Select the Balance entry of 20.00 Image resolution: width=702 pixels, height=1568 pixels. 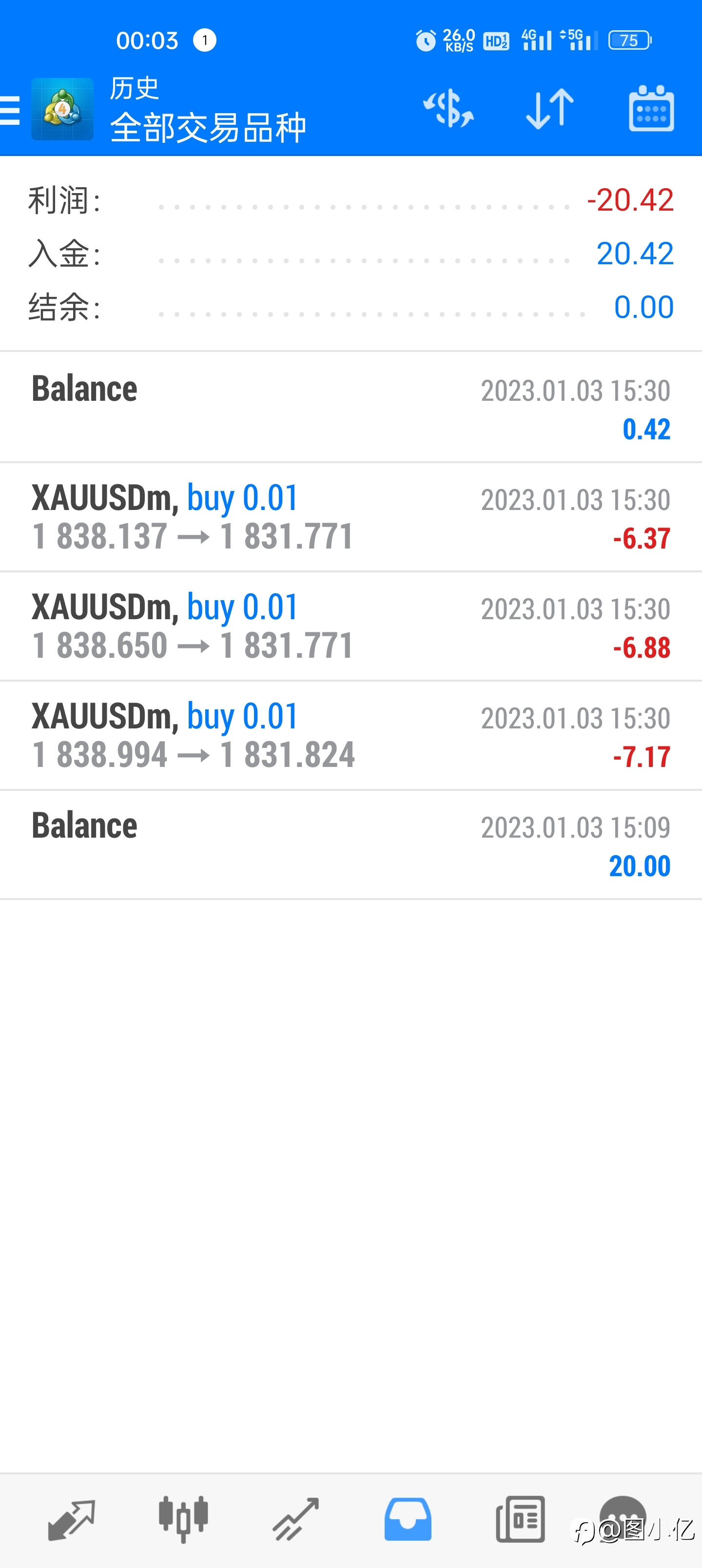(x=351, y=845)
